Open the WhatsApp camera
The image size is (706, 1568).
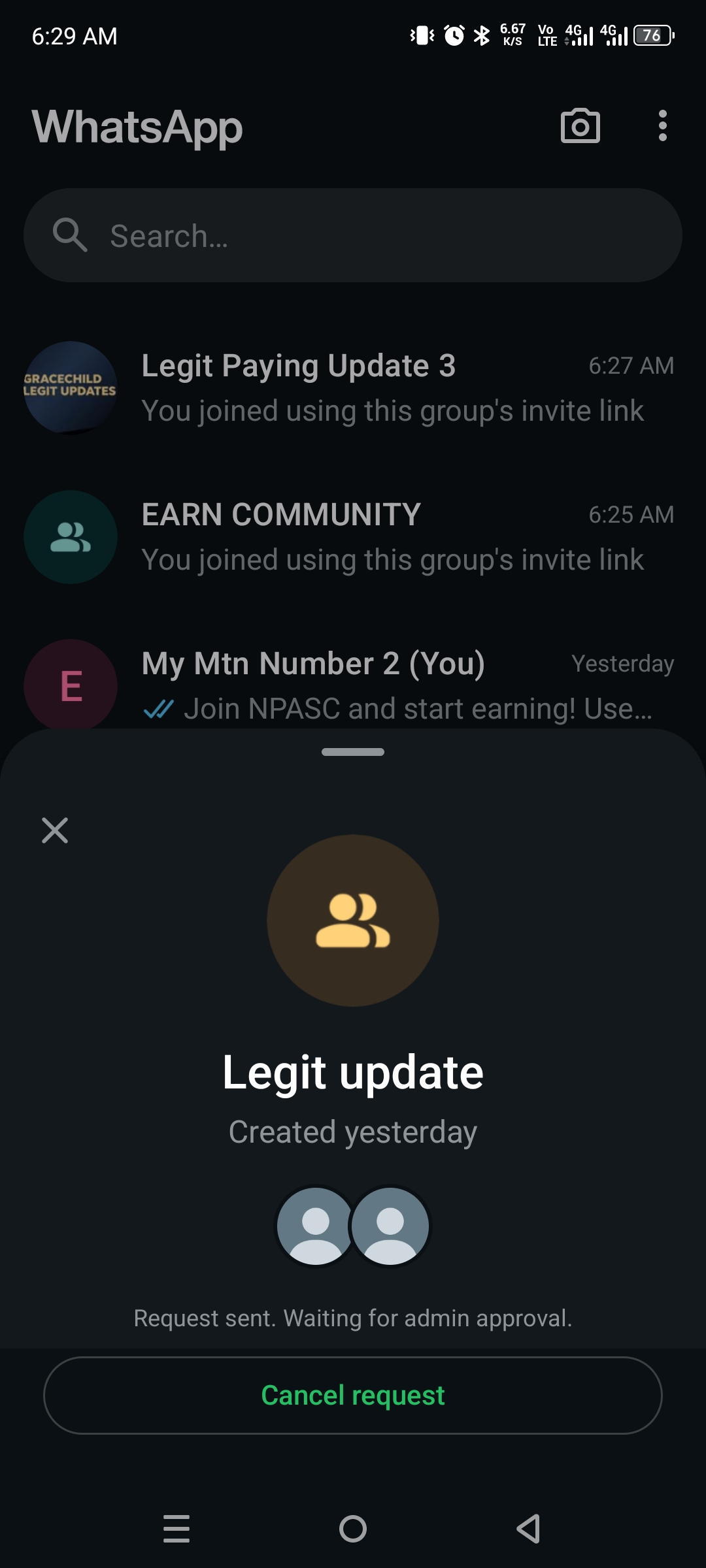coord(580,126)
